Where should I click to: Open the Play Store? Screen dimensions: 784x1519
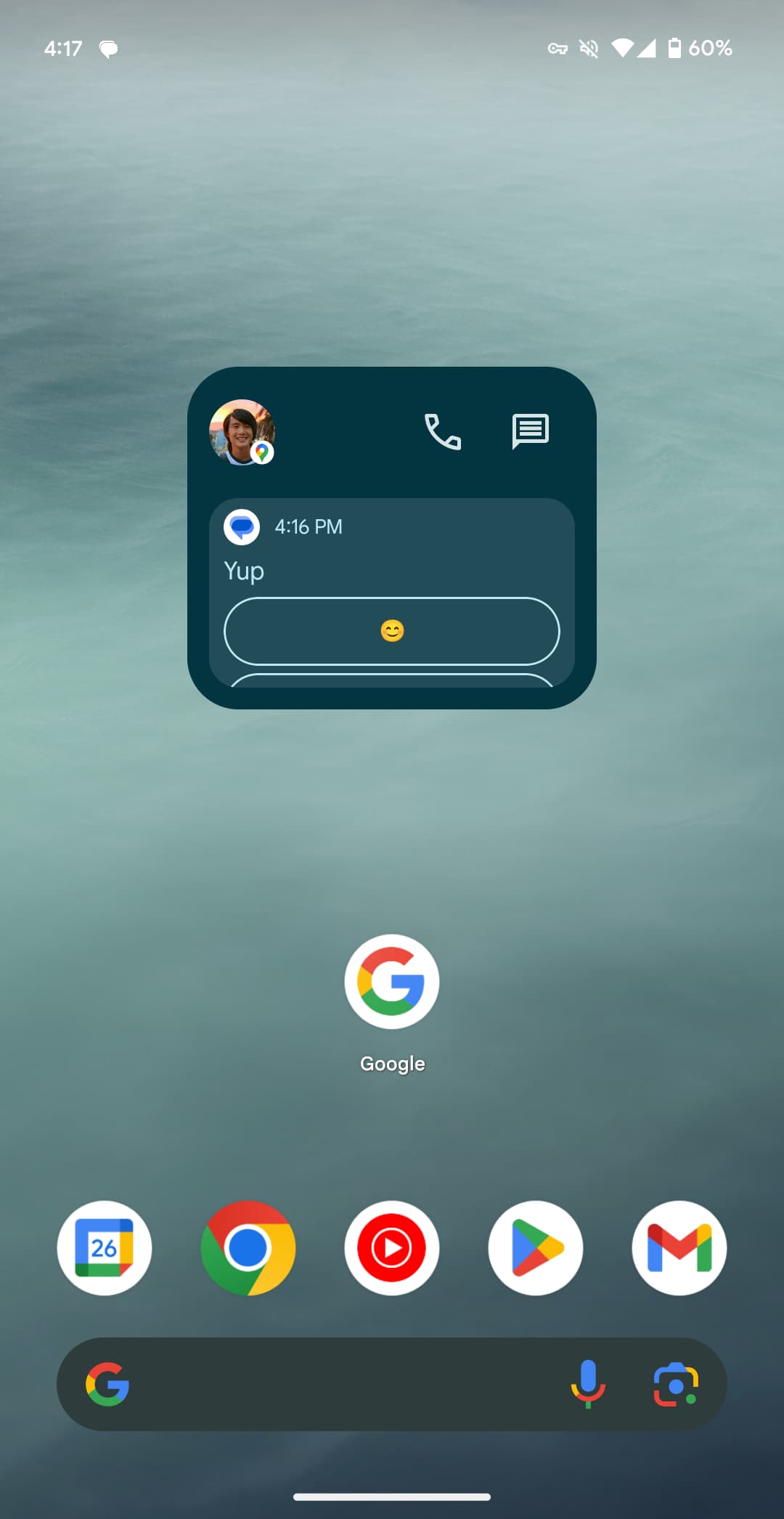(536, 1248)
